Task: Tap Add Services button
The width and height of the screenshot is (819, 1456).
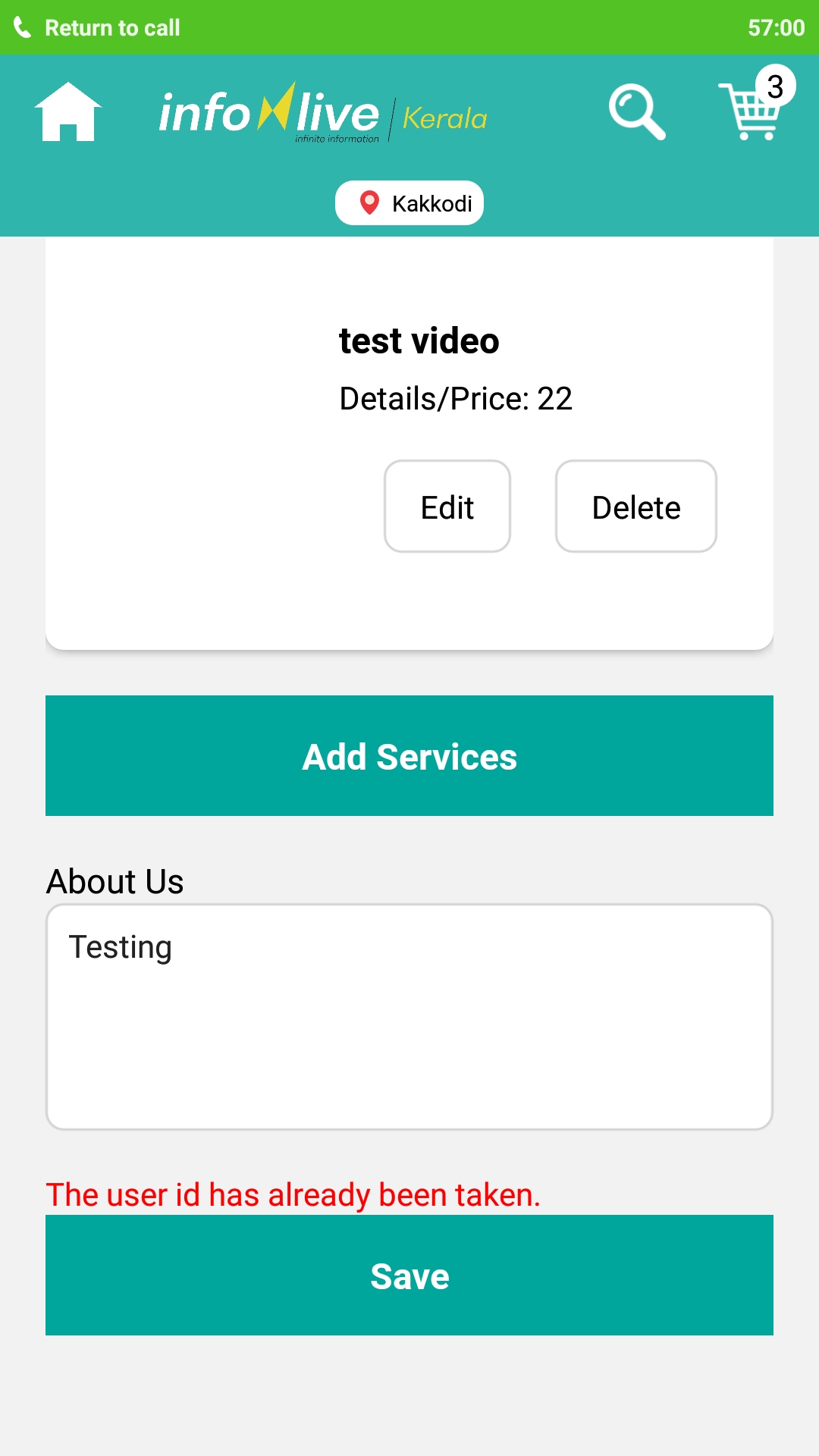Action: coord(409,756)
